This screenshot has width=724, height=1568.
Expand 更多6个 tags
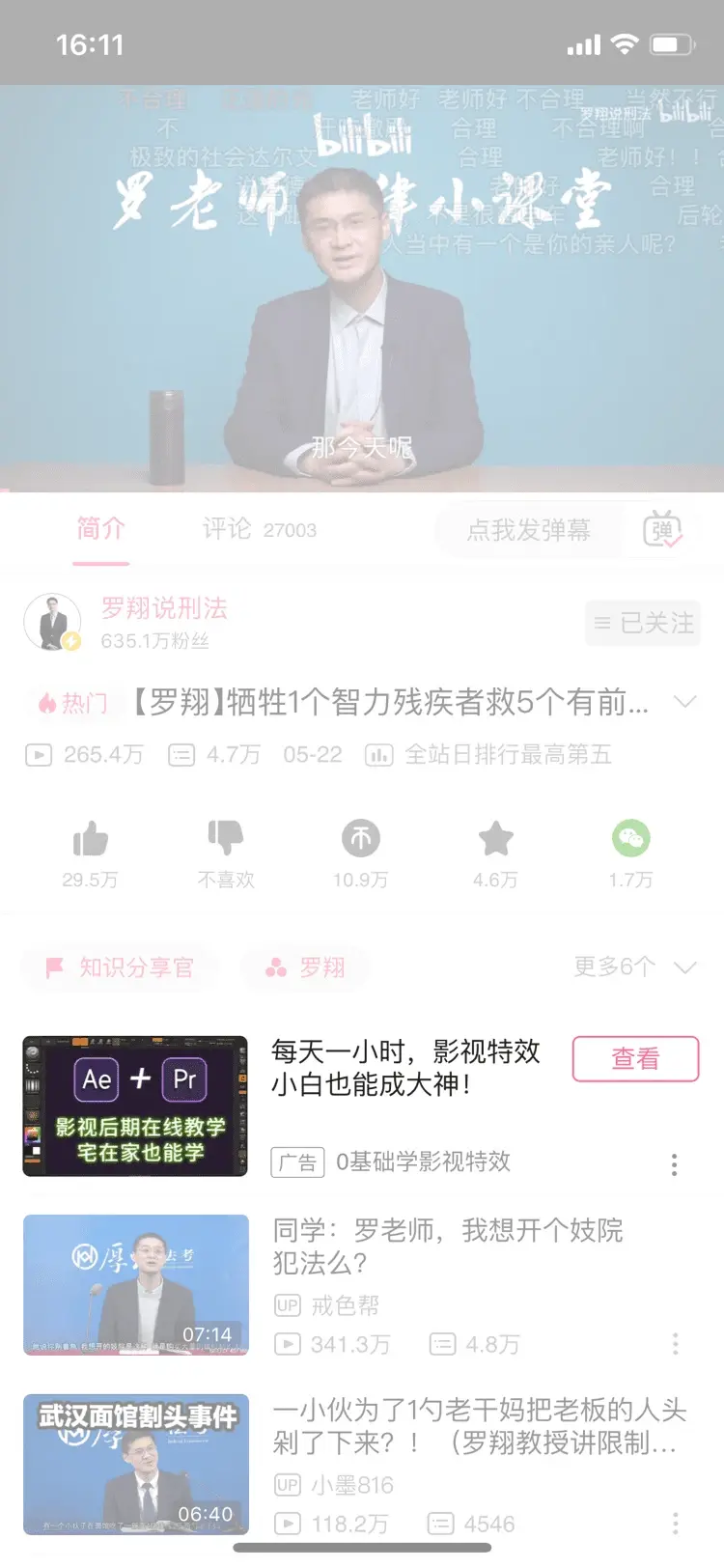(633, 967)
